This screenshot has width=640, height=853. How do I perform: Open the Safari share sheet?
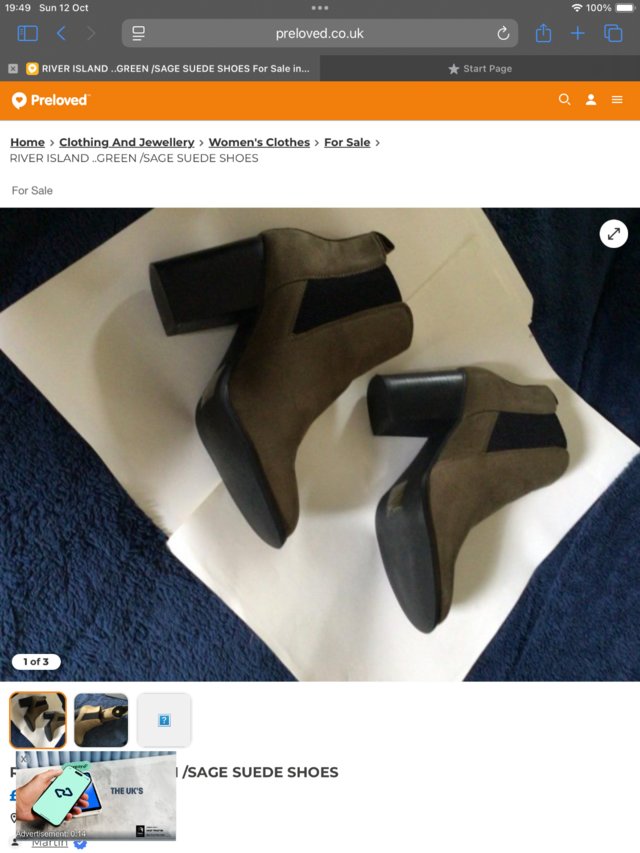(543, 33)
